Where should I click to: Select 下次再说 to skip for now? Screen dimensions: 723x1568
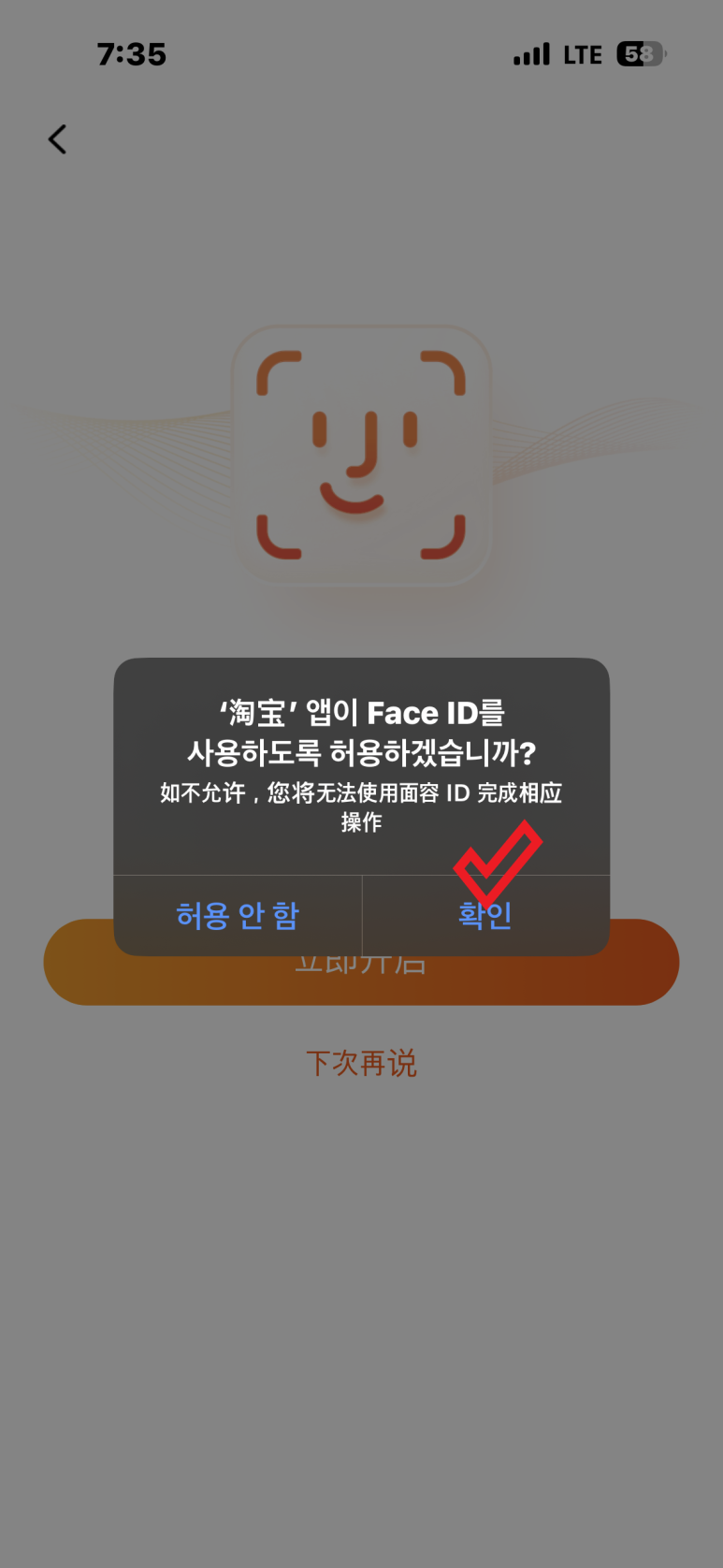pyautogui.click(x=361, y=1063)
